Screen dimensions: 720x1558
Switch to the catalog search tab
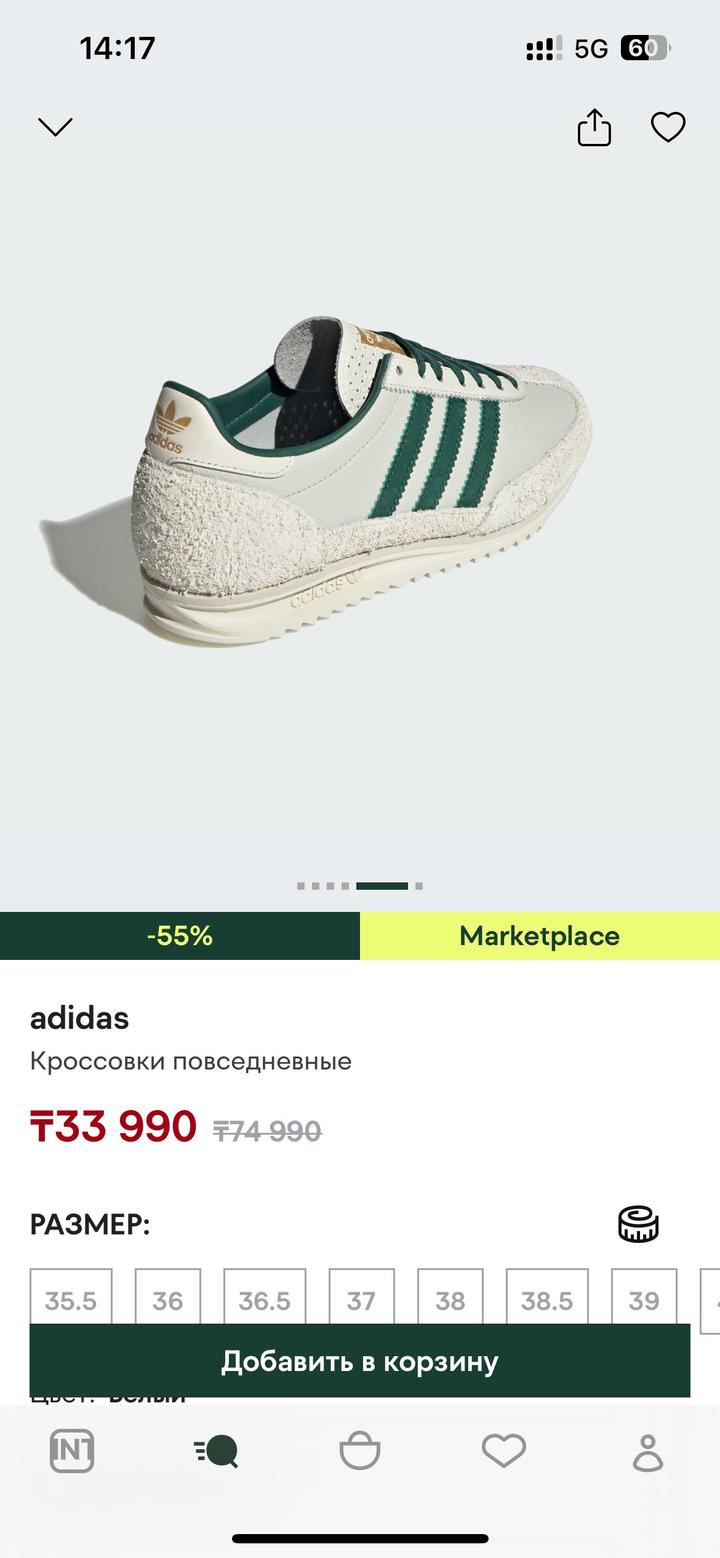[x=216, y=1450]
